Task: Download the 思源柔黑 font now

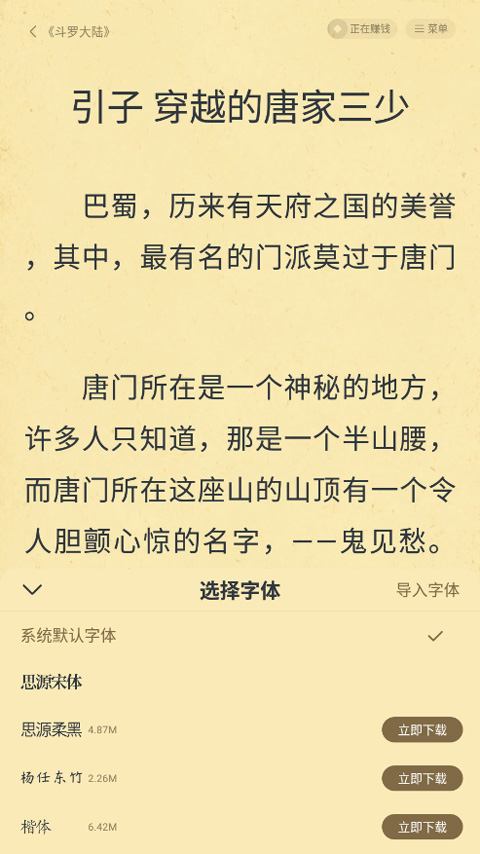Action: tap(422, 730)
